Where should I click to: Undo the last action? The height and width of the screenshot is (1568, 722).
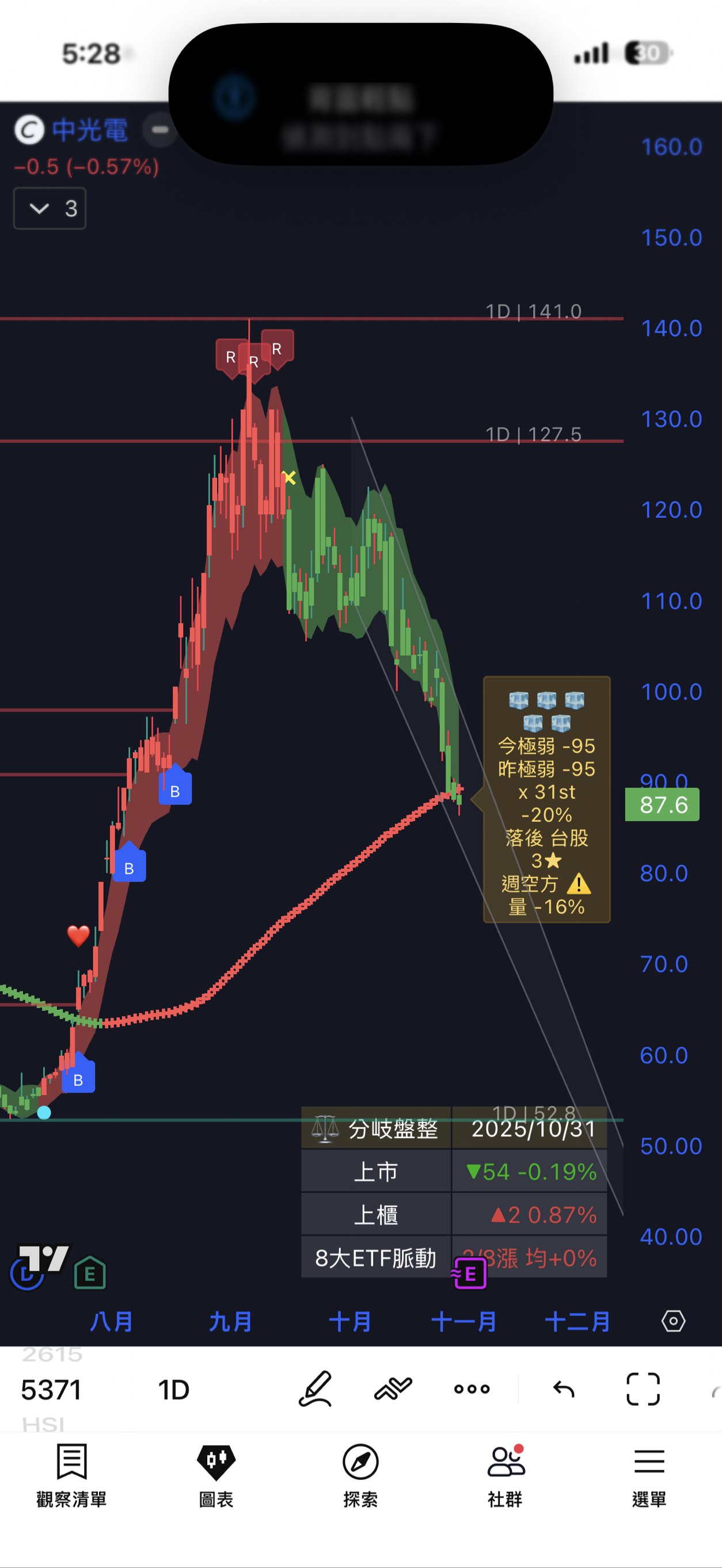click(564, 1389)
